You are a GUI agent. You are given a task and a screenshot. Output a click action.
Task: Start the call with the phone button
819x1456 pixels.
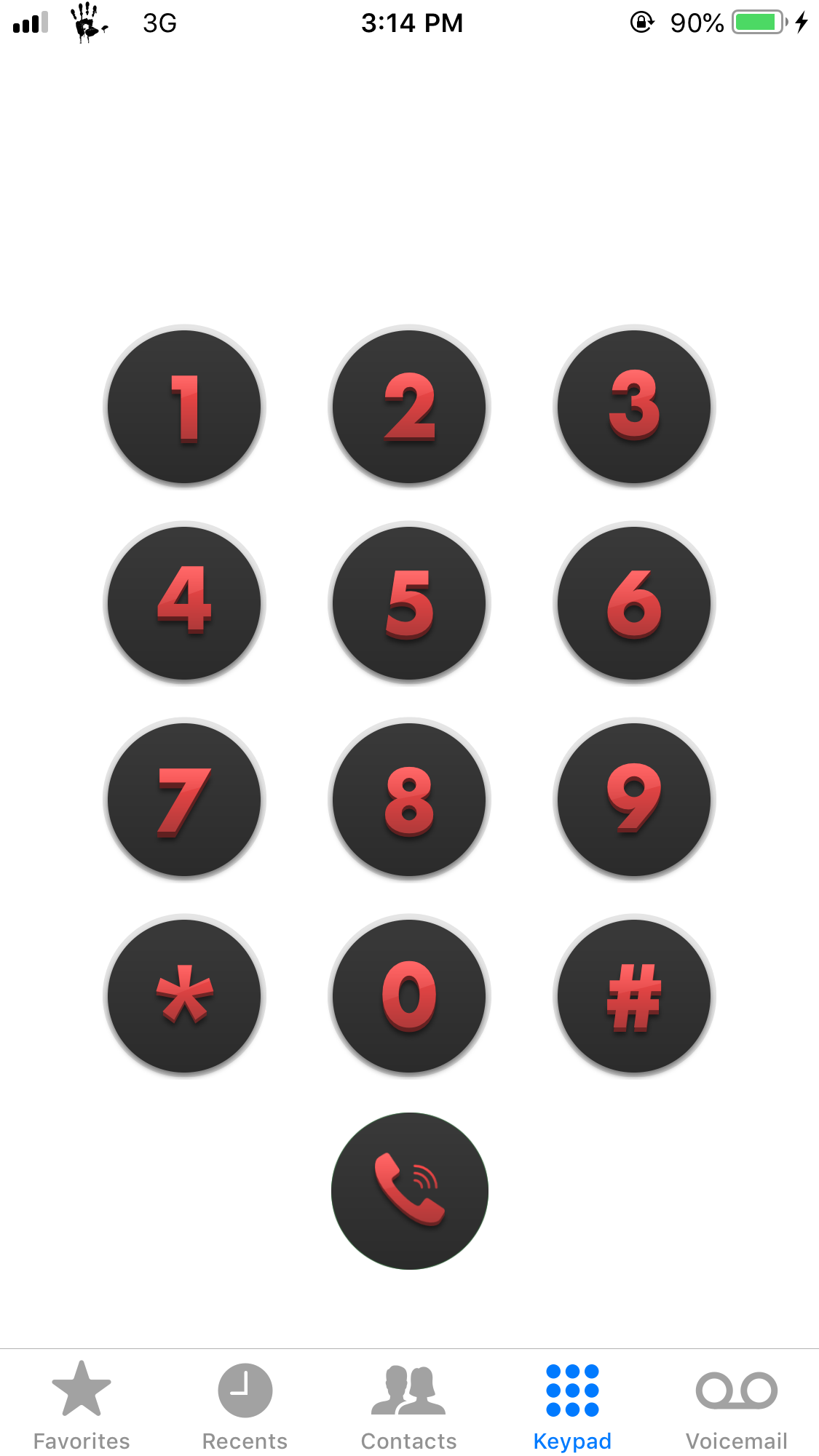(x=409, y=1191)
